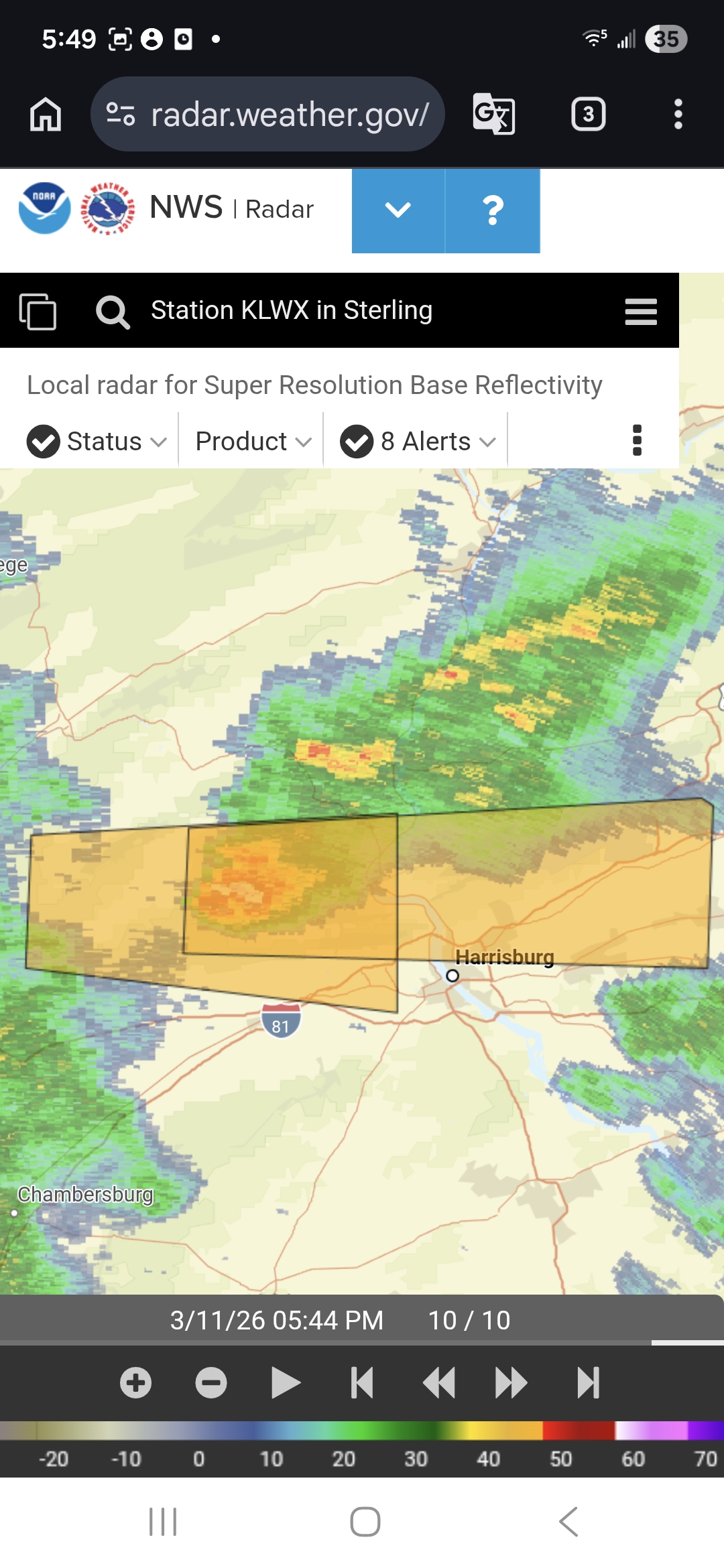Expand the Product dropdown
The height and width of the screenshot is (1568, 724).
(253, 441)
